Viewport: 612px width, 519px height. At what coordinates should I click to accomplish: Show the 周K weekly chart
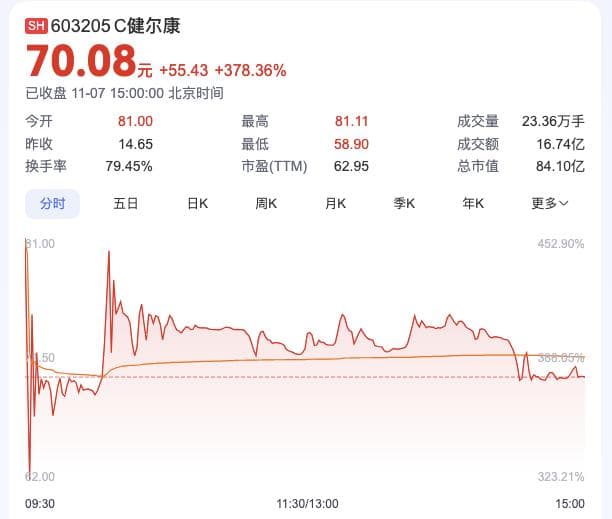tap(266, 203)
